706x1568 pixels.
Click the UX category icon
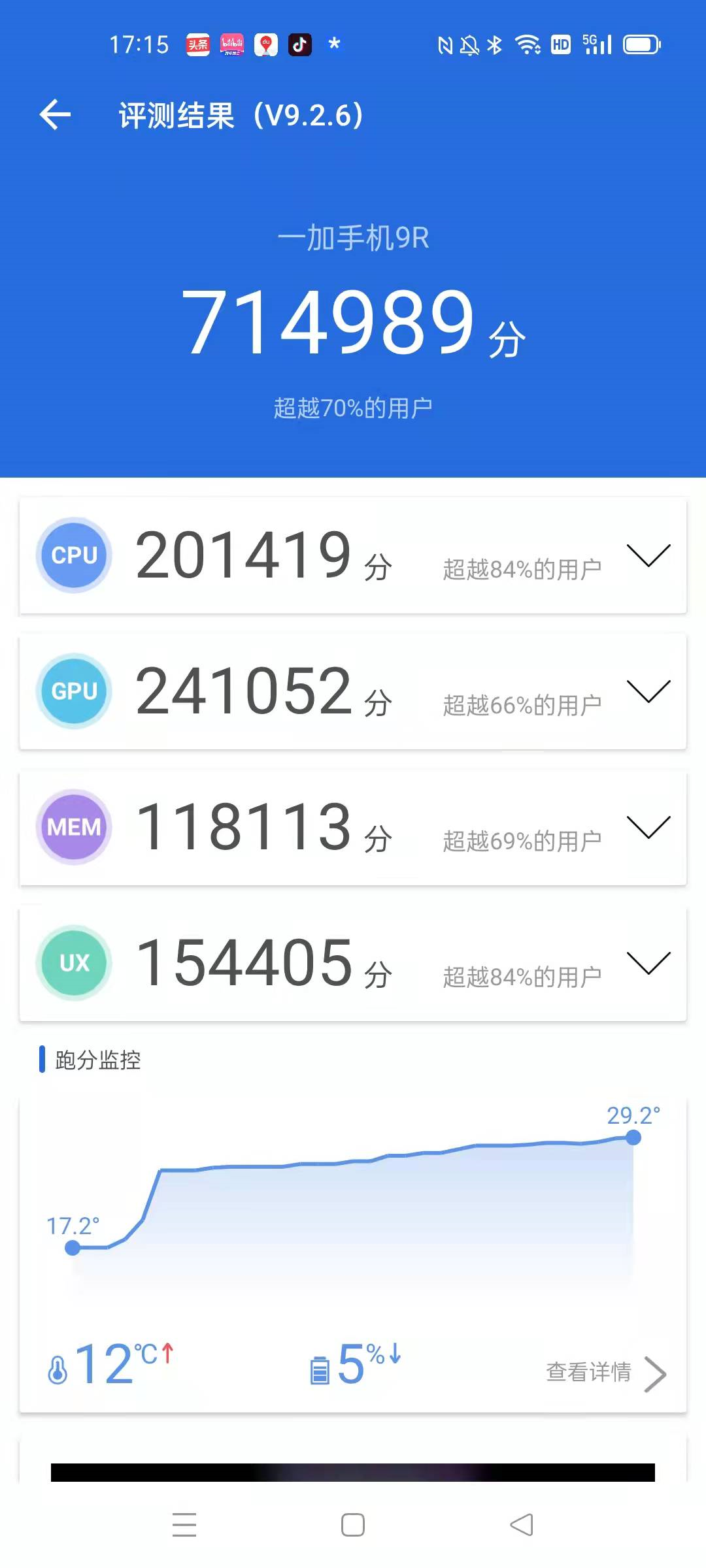click(73, 963)
